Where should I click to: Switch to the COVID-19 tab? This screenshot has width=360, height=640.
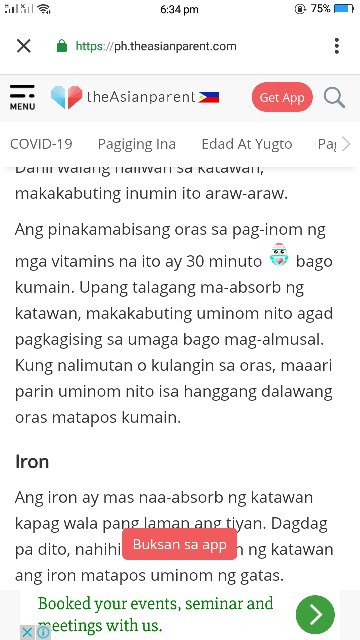[x=41, y=144]
